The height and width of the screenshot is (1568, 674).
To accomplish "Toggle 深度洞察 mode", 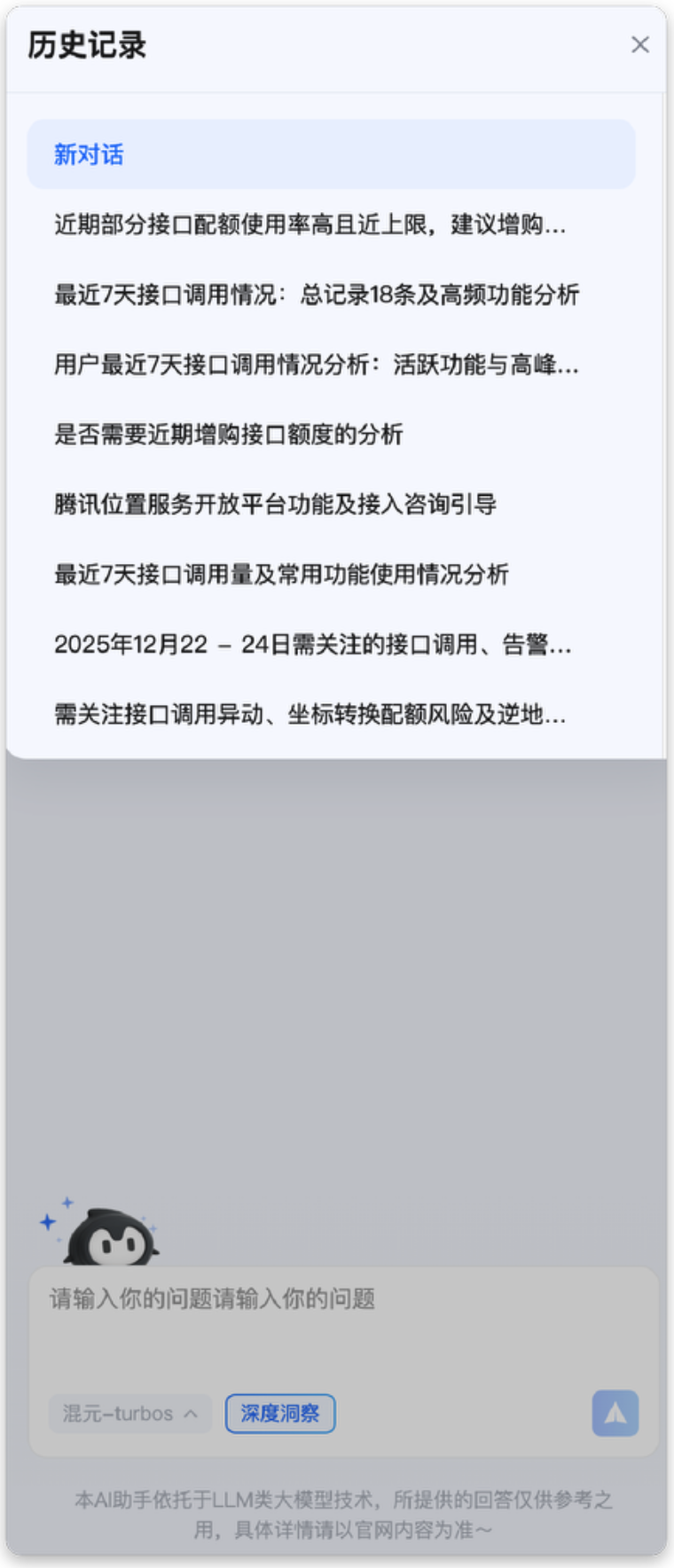I will click(280, 1414).
